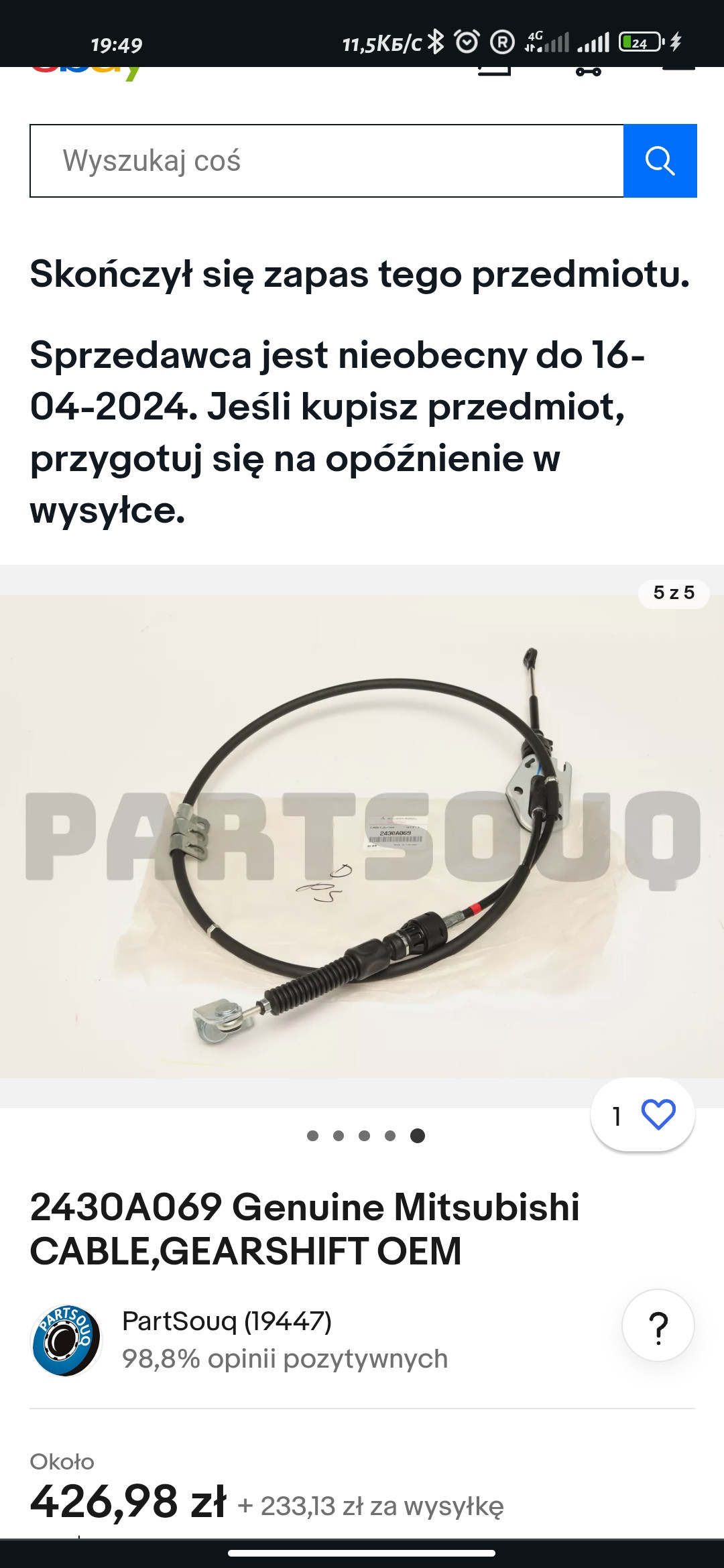Tap the 'Wyszukaj coś' search field
Image resolution: width=724 pixels, height=1568 pixels.
(x=326, y=161)
